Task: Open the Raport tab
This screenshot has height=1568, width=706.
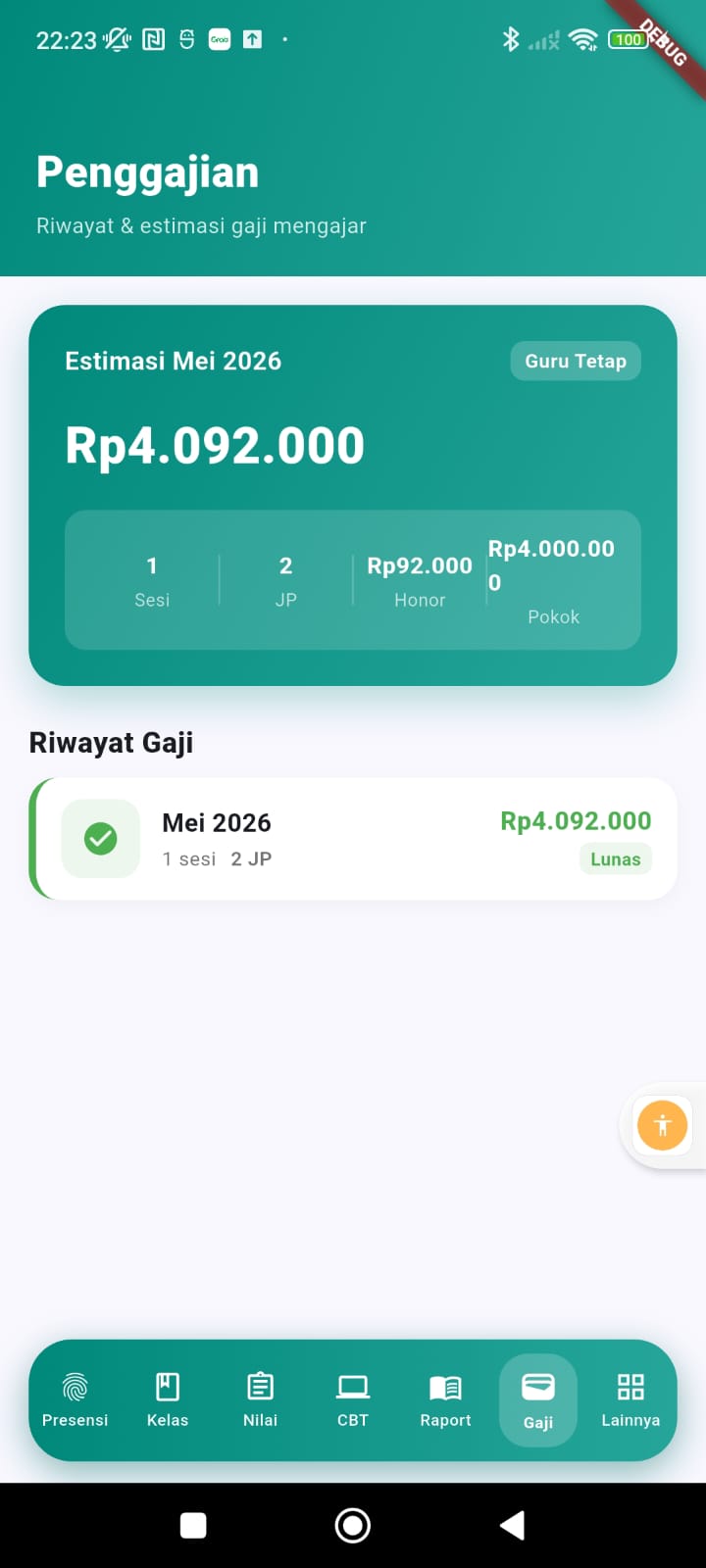Action: point(445,1400)
